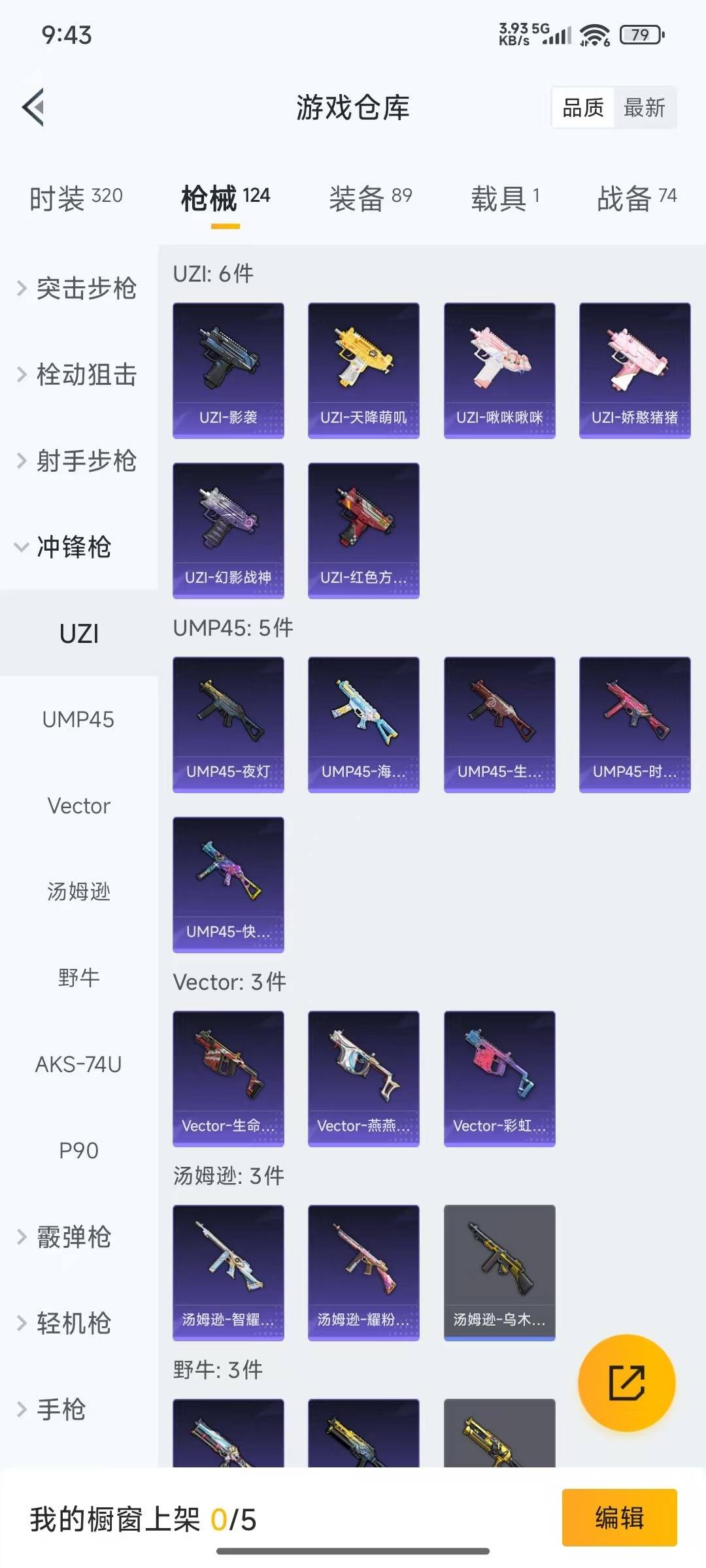Collapse the 冲锋枪 category

(x=65, y=547)
